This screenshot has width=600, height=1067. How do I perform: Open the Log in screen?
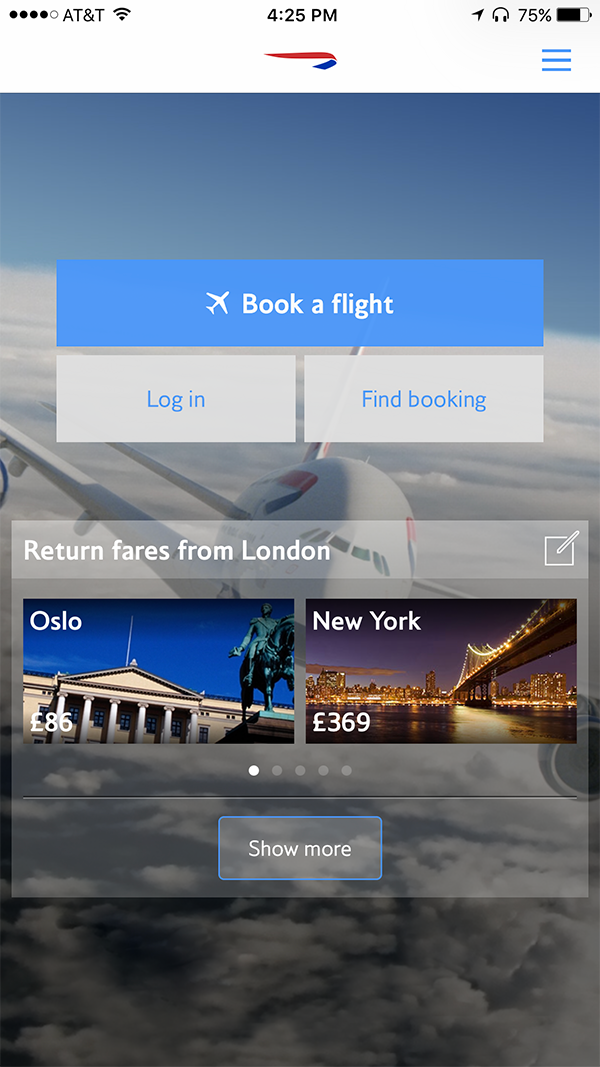pos(176,399)
